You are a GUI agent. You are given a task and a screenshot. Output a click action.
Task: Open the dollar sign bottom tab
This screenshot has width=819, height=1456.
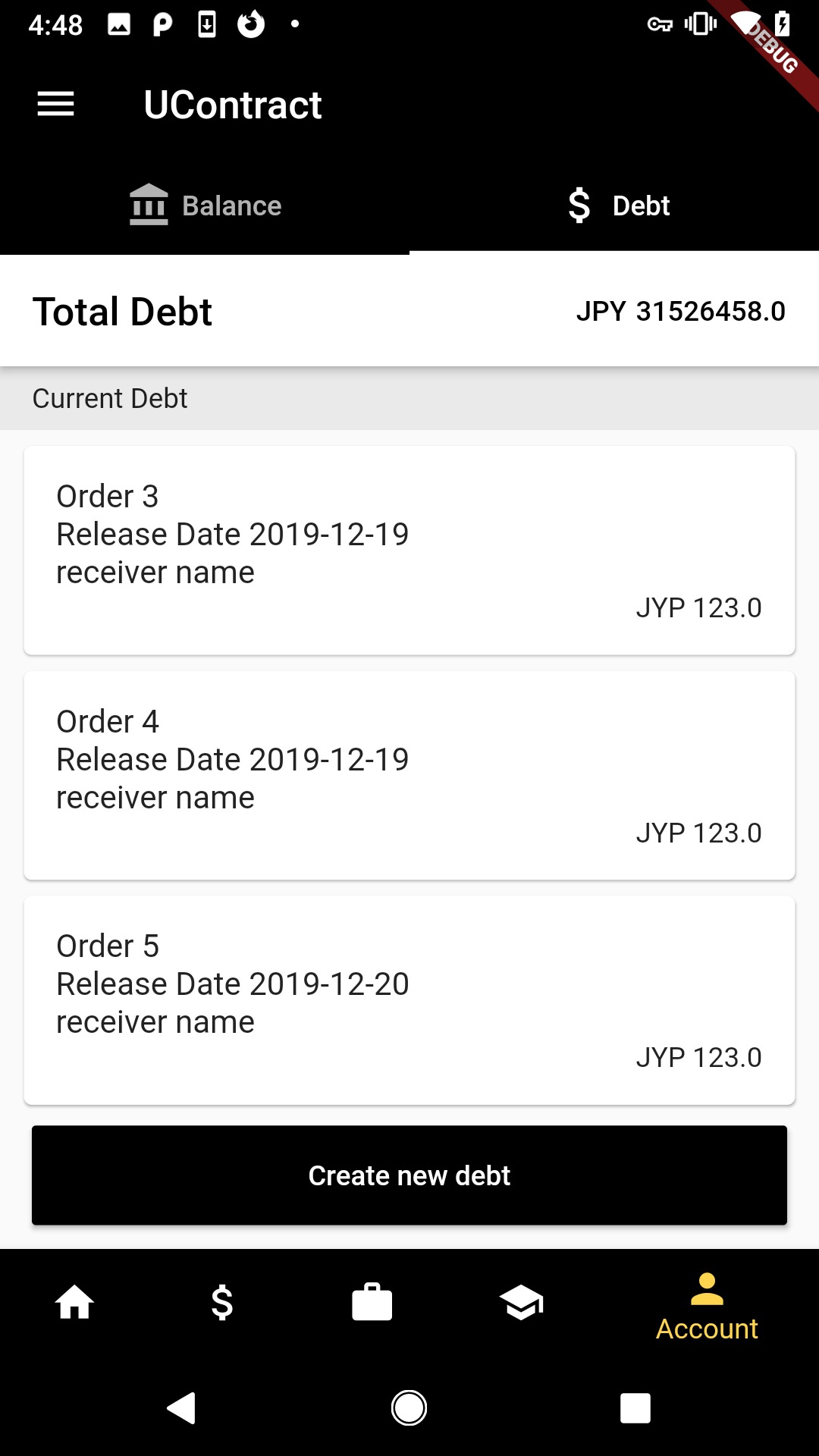[222, 1303]
